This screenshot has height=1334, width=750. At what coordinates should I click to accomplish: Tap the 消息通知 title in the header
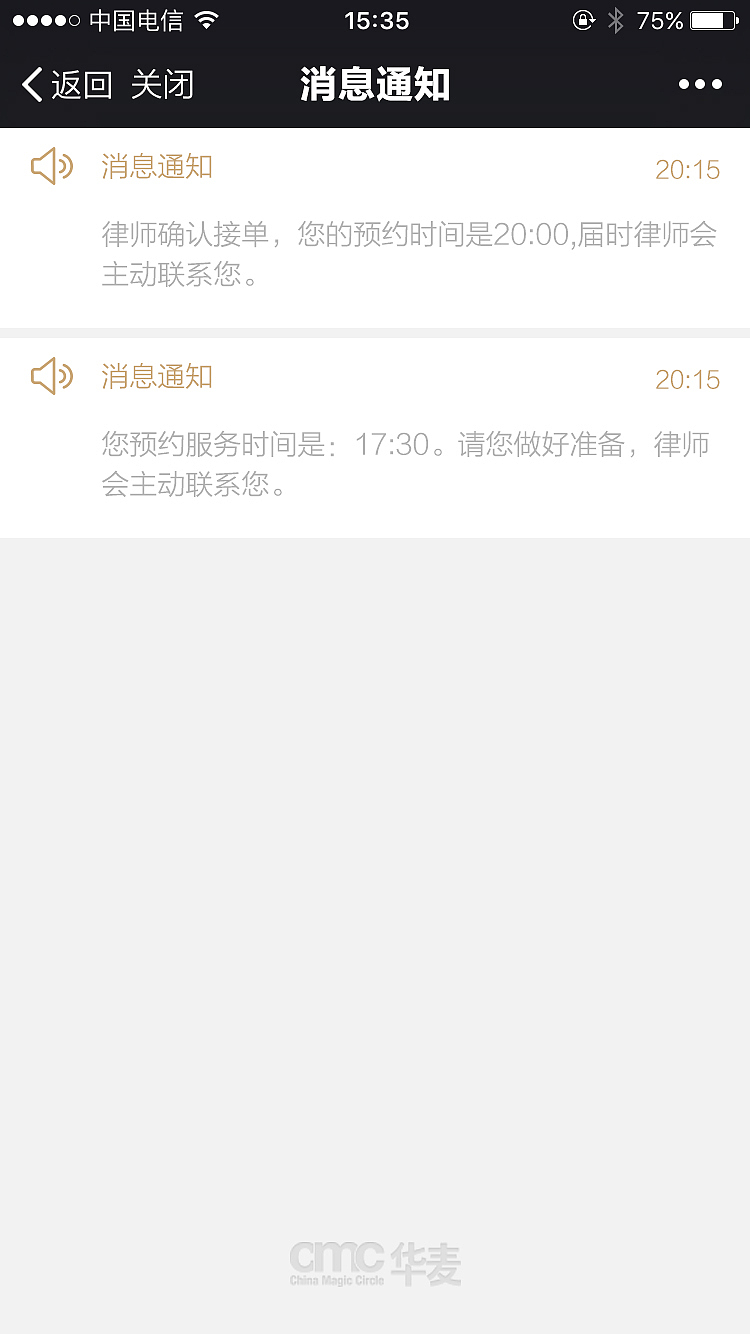[375, 85]
